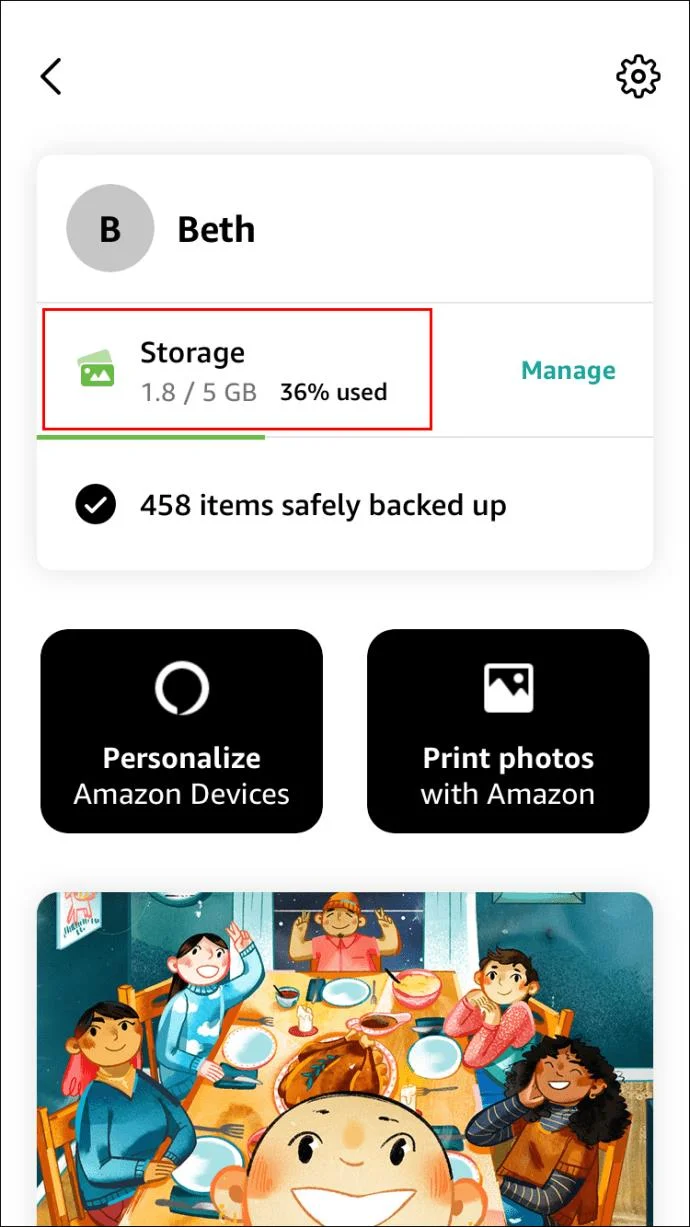Image resolution: width=690 pixels, height=1227 pixels.
Task: Open Personalize Amazon Devices
Action: tap(182, 731)
